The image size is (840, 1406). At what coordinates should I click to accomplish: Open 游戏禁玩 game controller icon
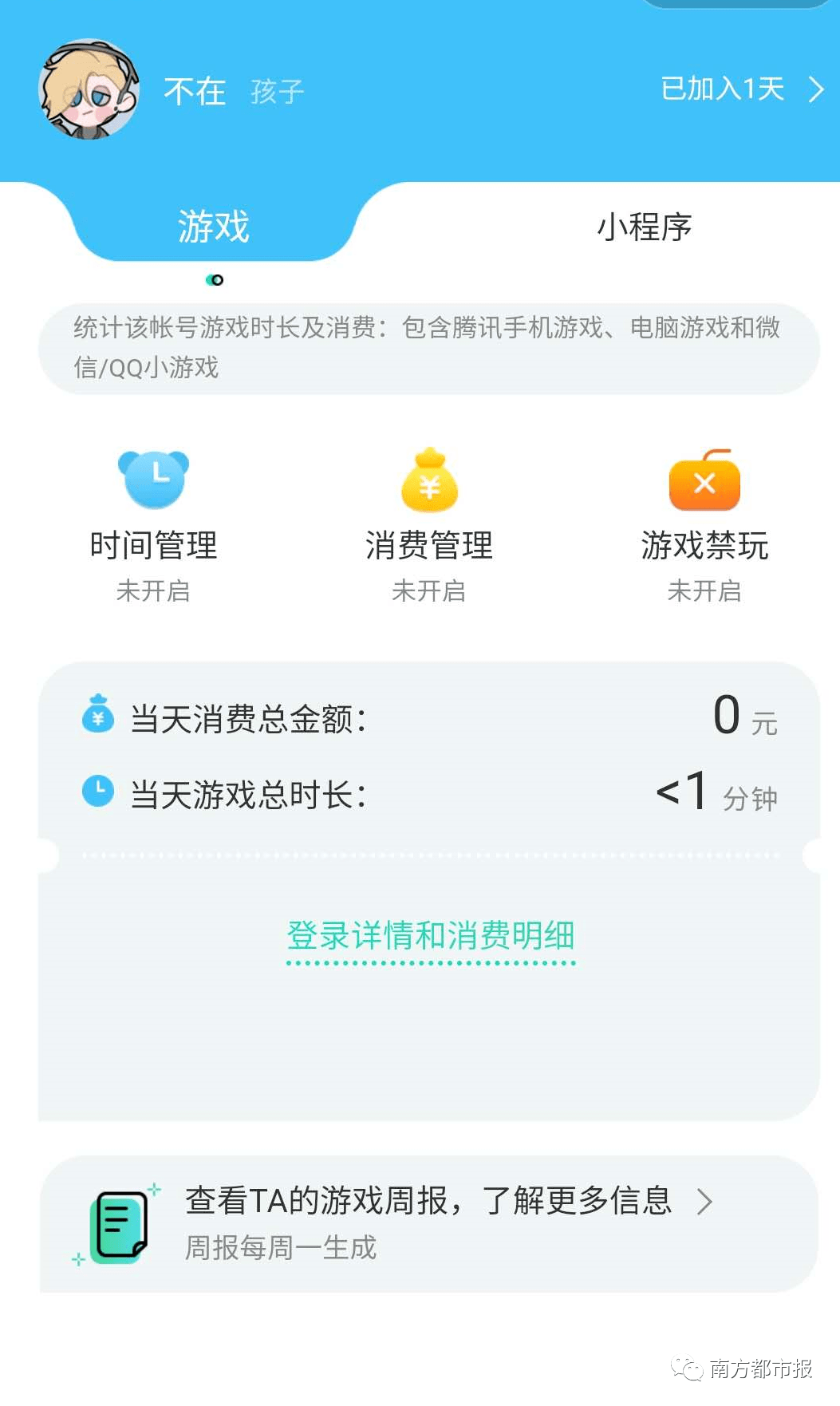coord(705,479)
